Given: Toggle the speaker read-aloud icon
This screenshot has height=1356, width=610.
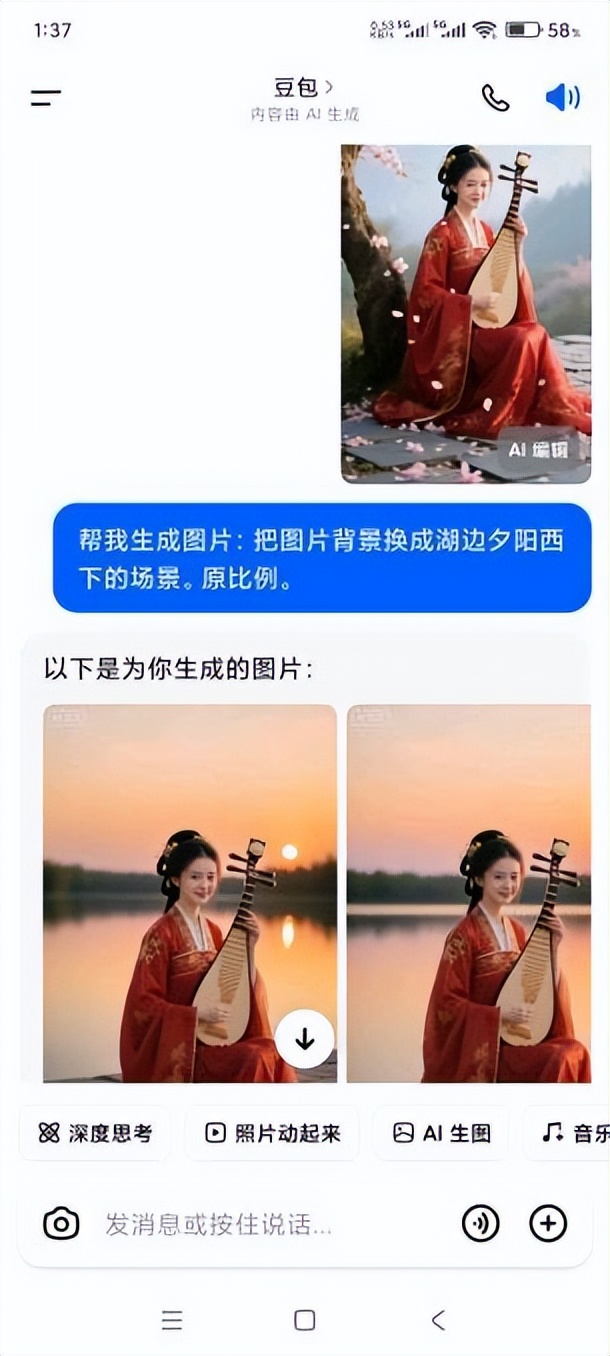Looking at the screenshot, I should pyautogui.click(x=562, y=98).
